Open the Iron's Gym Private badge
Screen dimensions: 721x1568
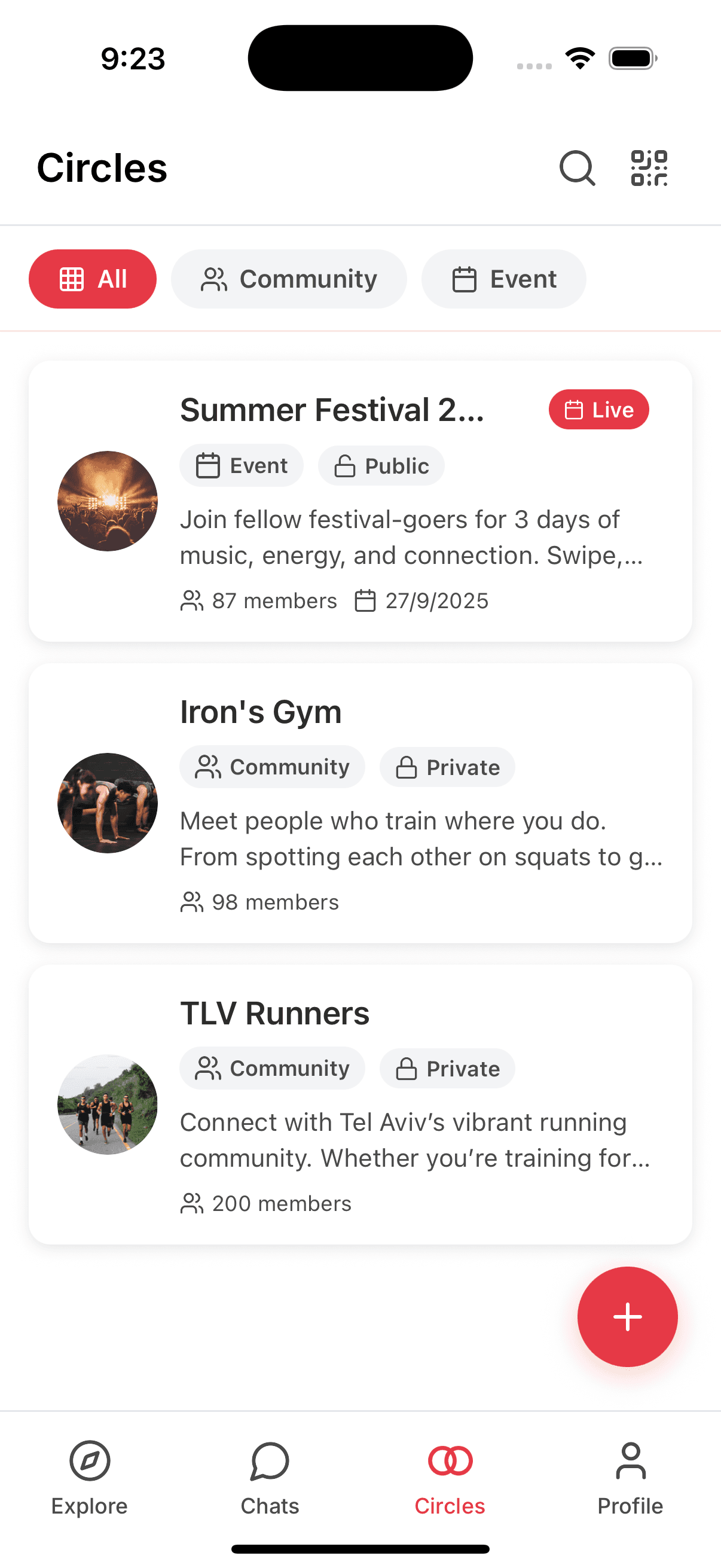447,767
